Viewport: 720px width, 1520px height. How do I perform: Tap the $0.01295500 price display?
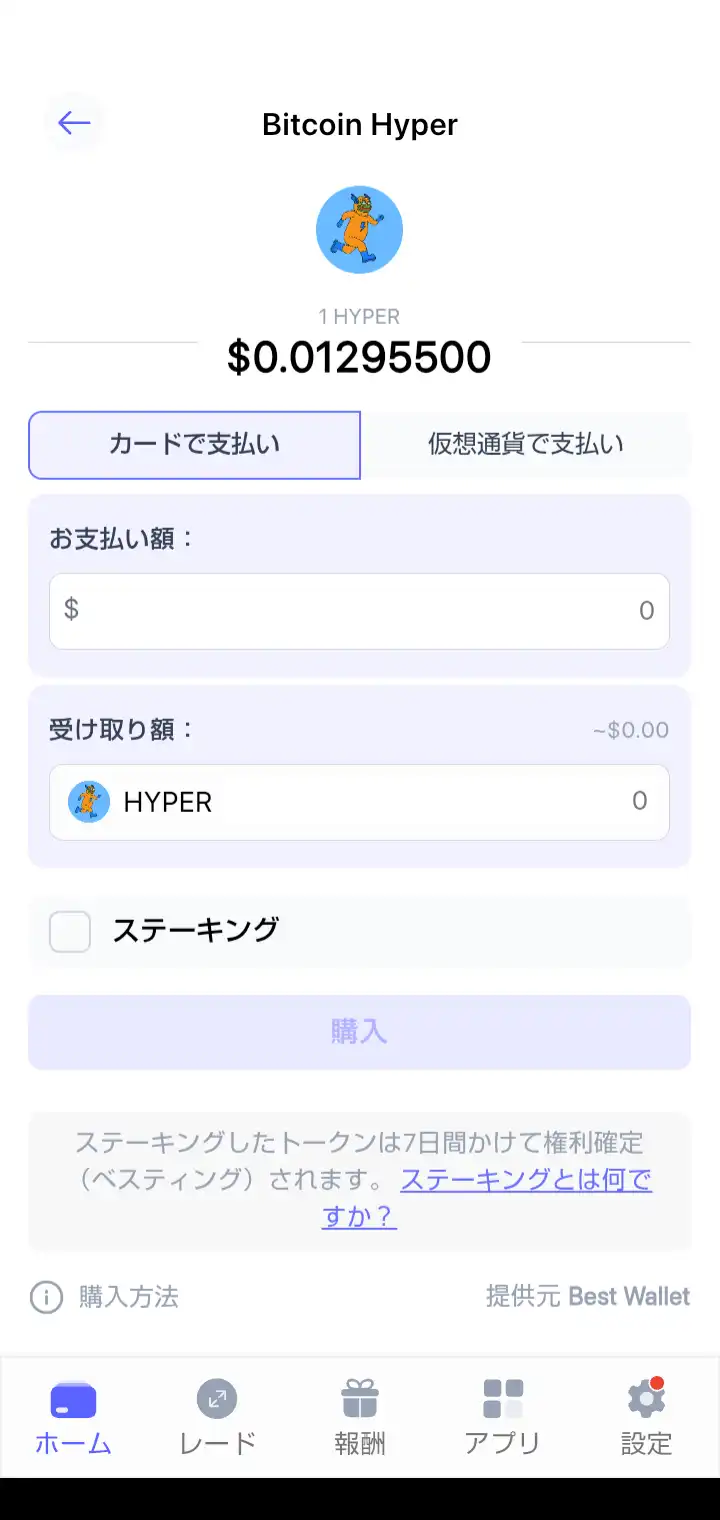[x=359, y=357]
